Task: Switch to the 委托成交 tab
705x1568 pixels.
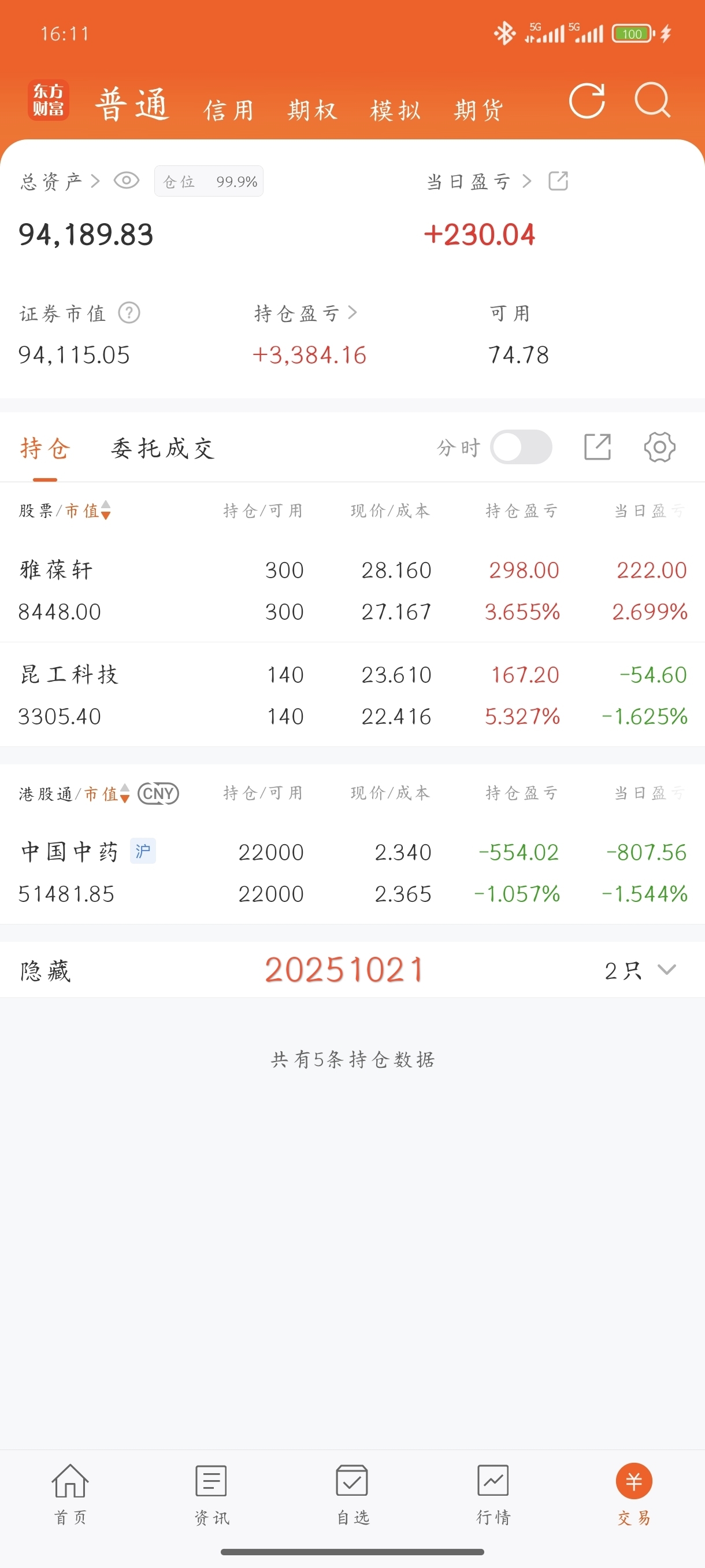Action: point(162,448)
